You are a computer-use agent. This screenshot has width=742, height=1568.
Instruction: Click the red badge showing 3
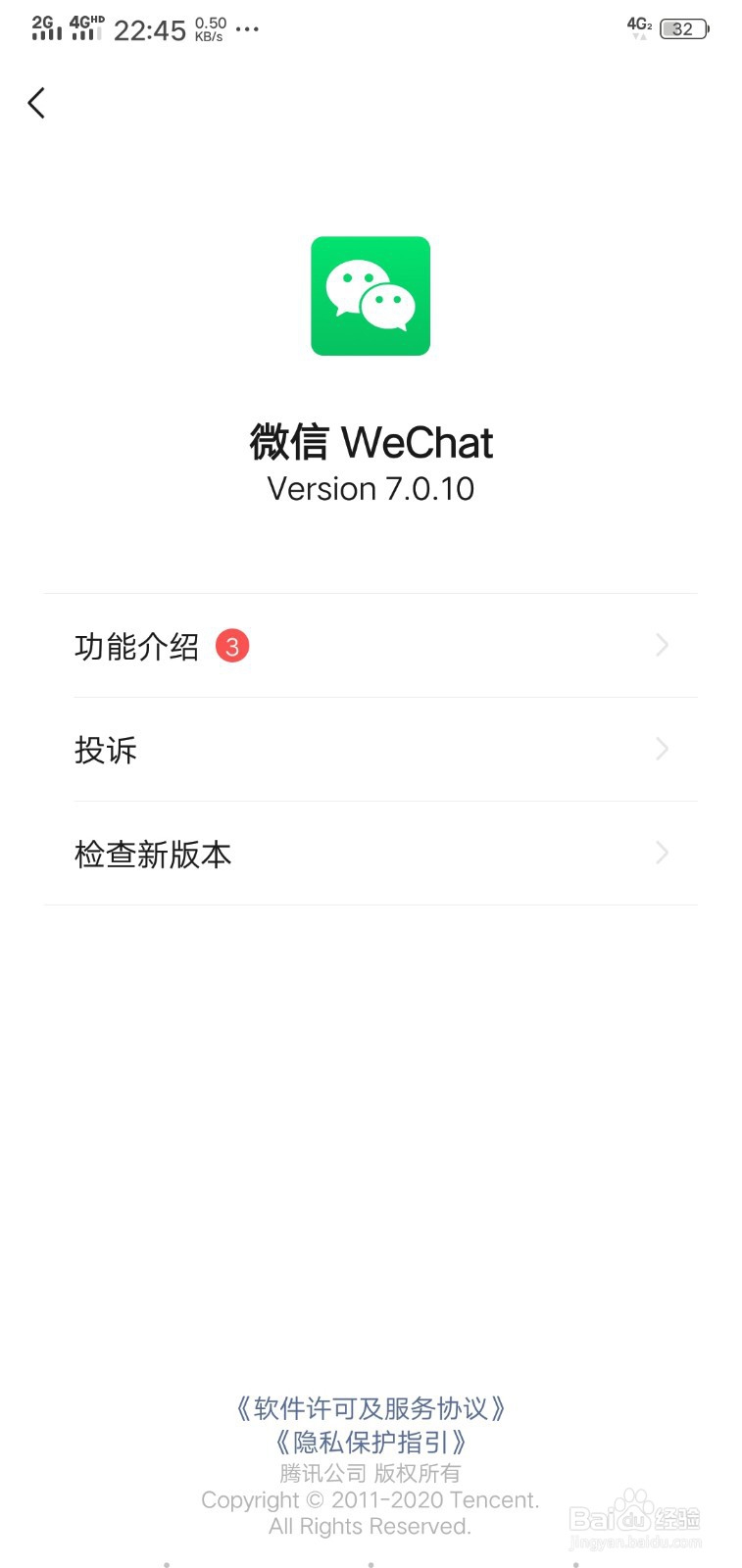click(x=232, y=646)
